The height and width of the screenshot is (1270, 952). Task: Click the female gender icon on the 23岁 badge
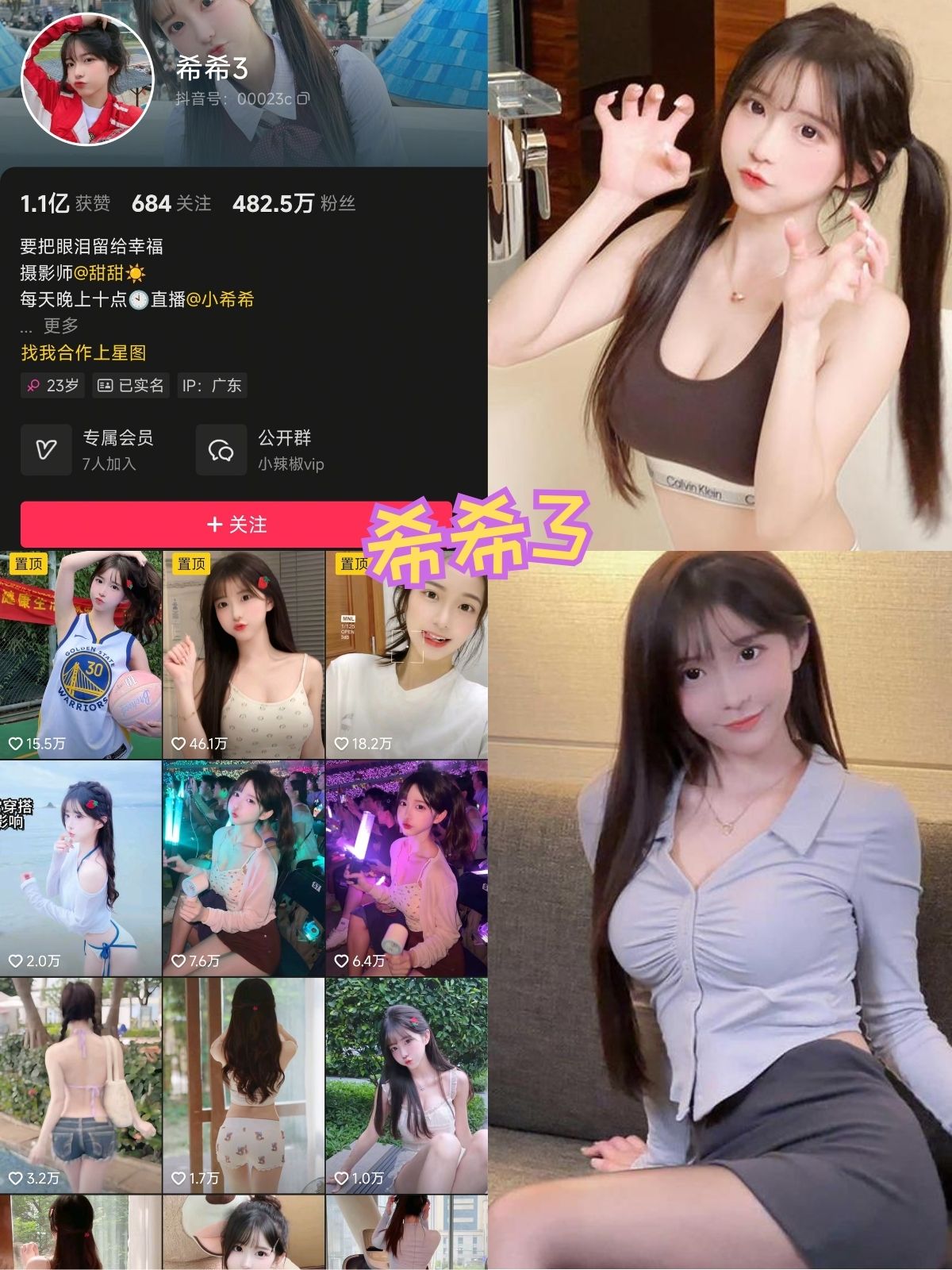tap(33, 385)
